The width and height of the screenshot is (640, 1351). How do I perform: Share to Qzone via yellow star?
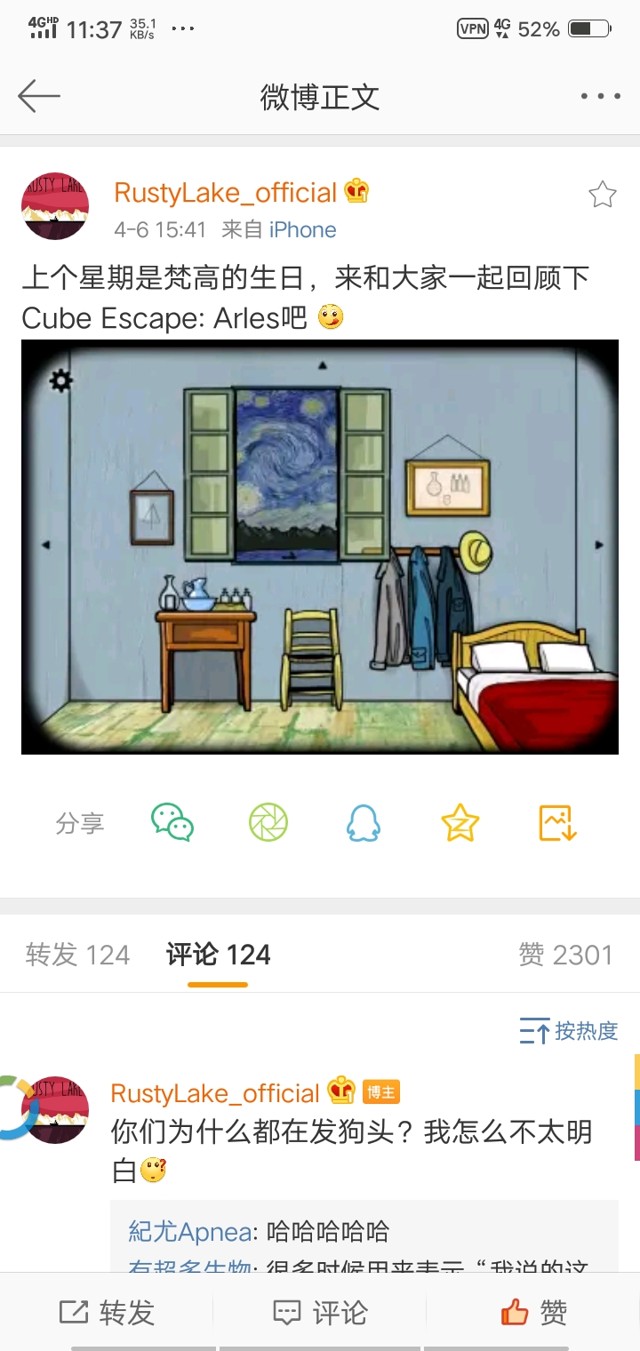coord(460,823)
